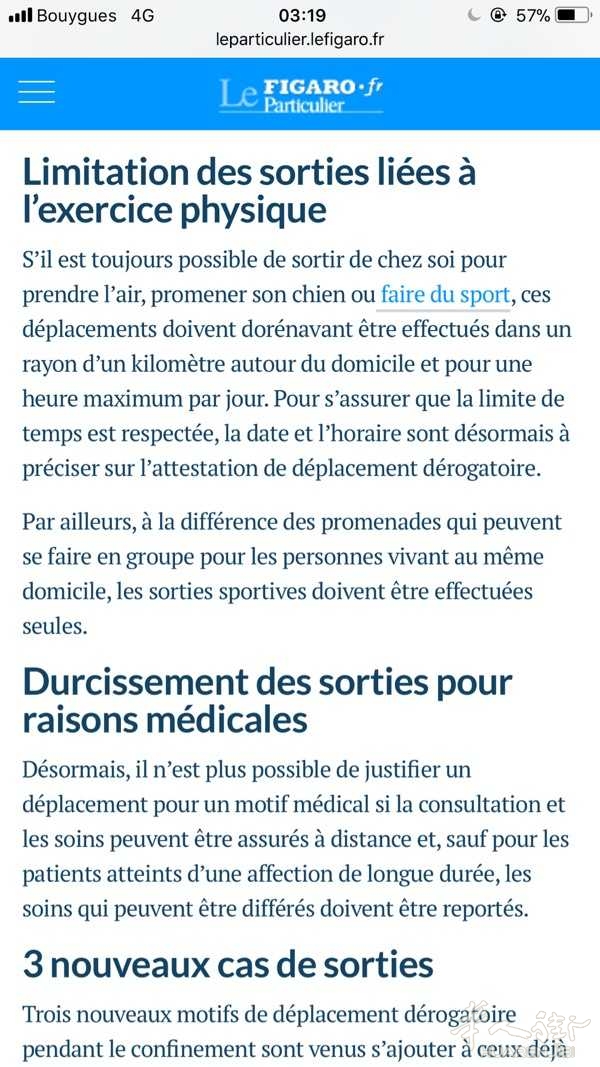Screen dimensions: 600x1067
Task: Open the hamburger menu
Action: (37, 92)
